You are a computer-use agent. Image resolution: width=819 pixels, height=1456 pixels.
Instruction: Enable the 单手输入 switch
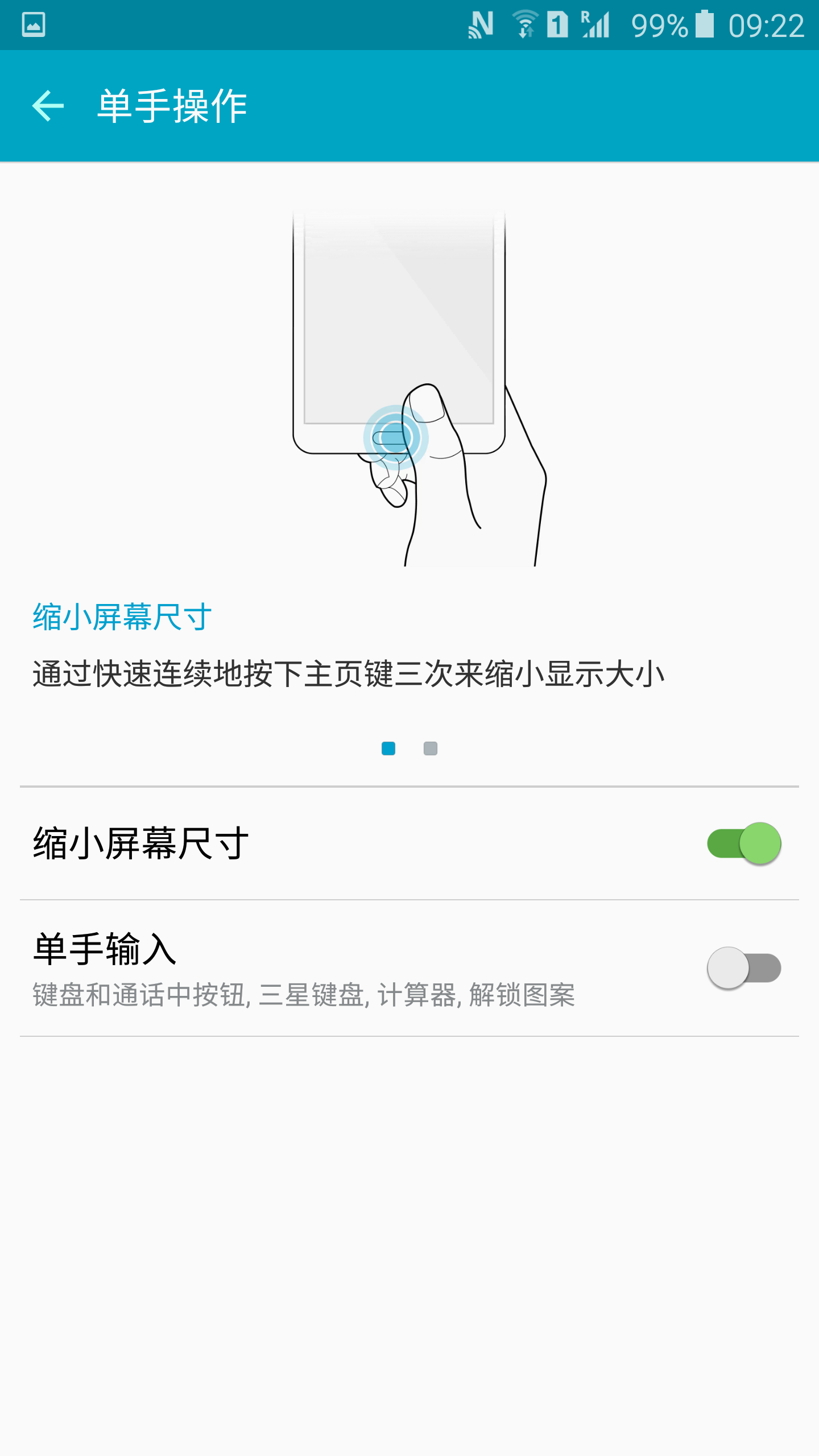(744, 968)
